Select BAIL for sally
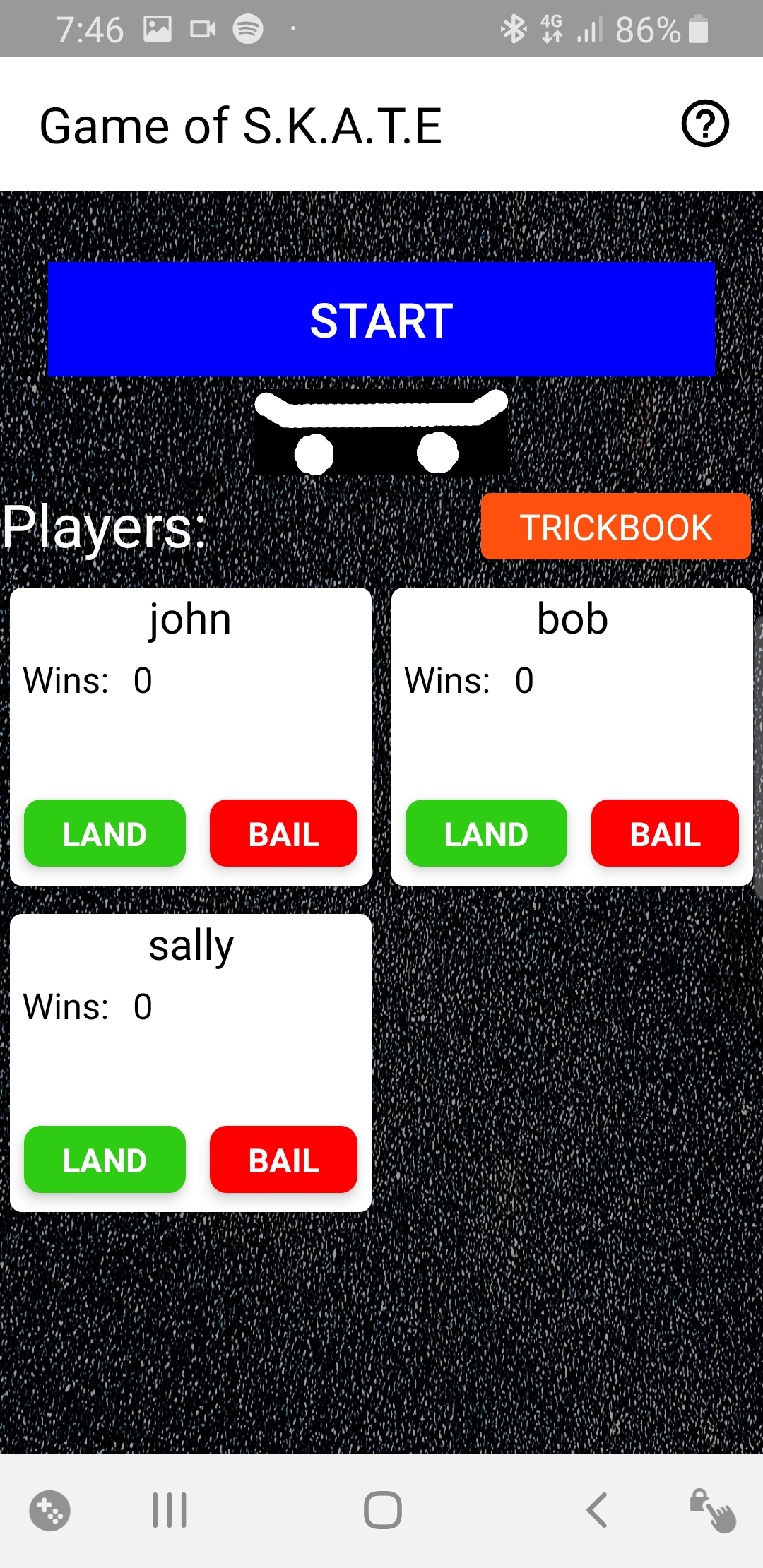763x1568 pixels. 283,1160
